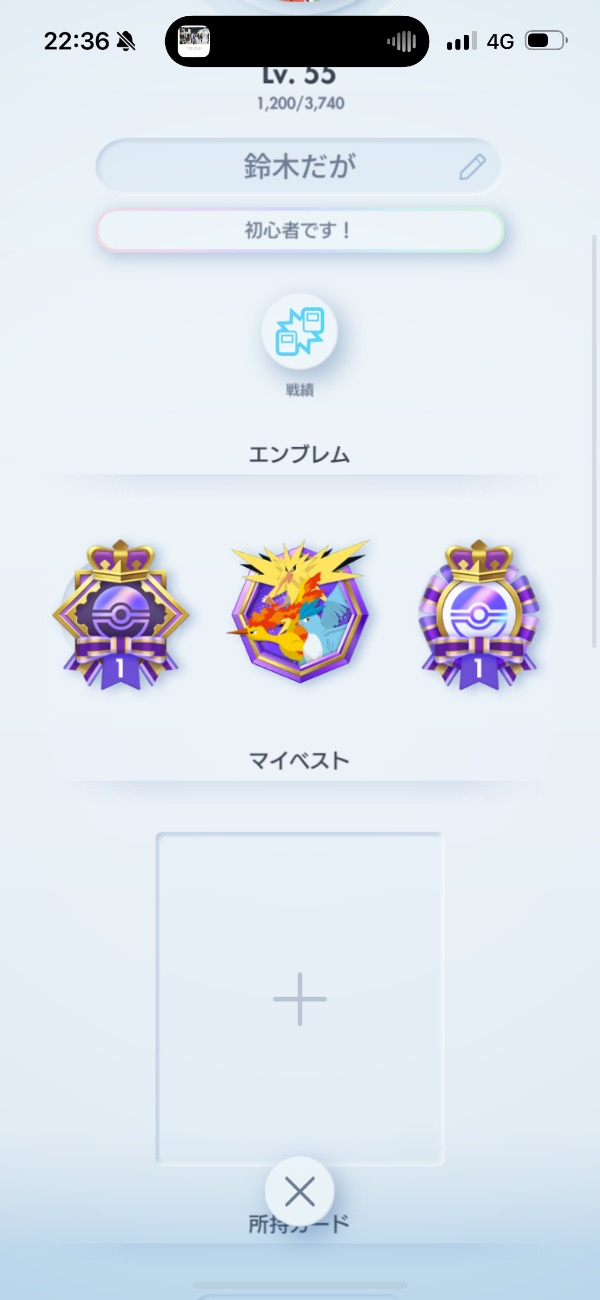The width and height of the screenshot is (600, 1300).
Task: Select the diamond-shaped rank 1 emblem
Action: (120, 615)
